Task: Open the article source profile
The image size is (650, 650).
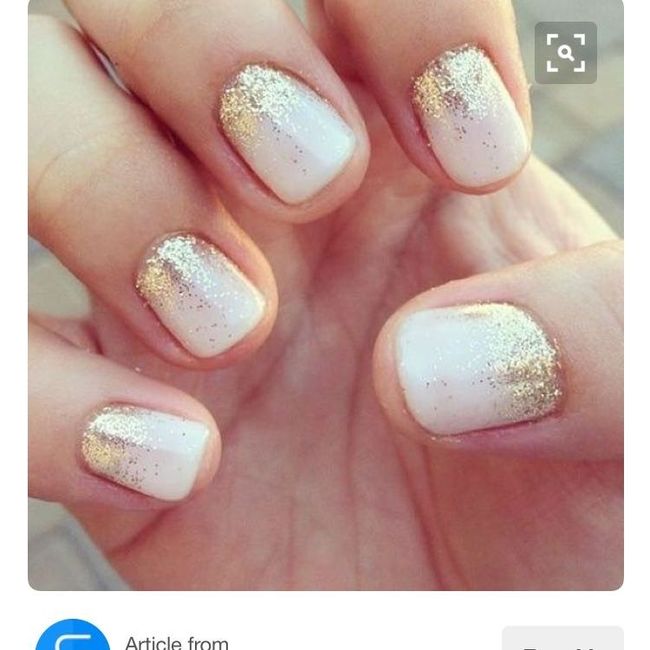Action: click(72, 636)
